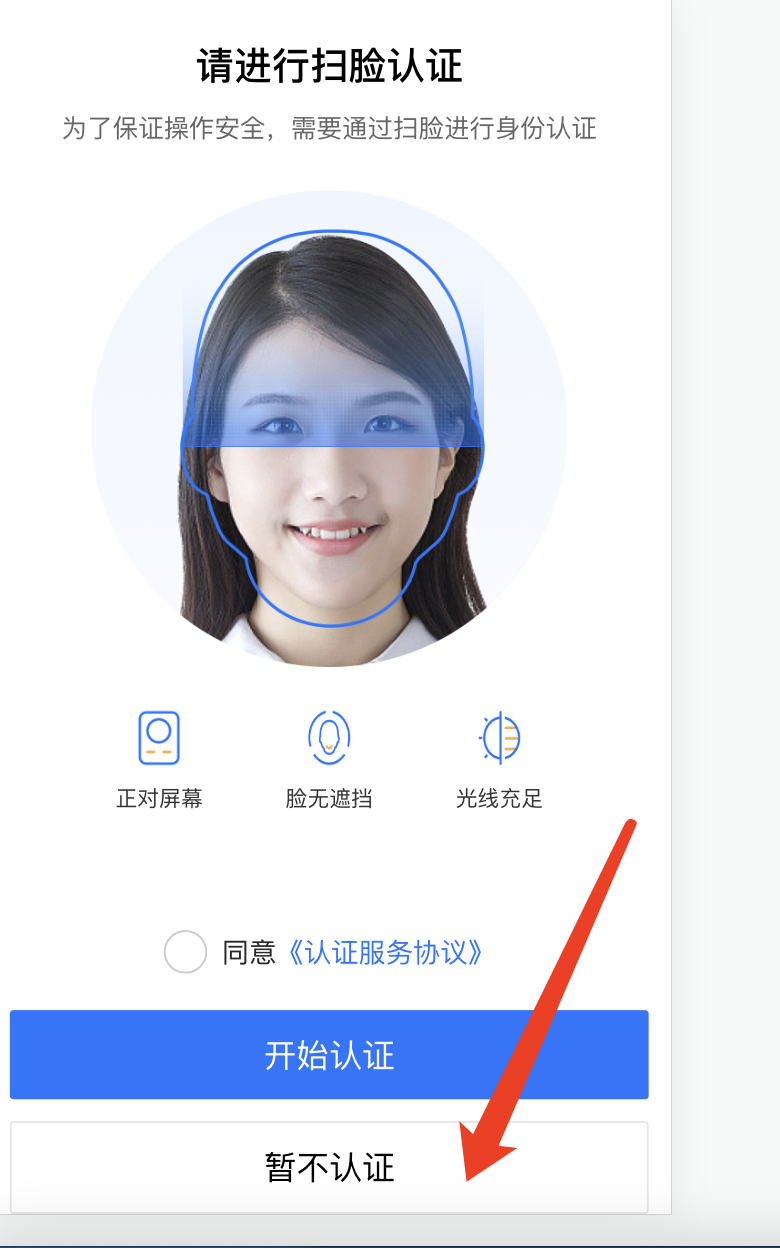Choose 暂不认证 to skip verification
Image resolution: width=780 pixels, height=1248 pixels.
329,1167
